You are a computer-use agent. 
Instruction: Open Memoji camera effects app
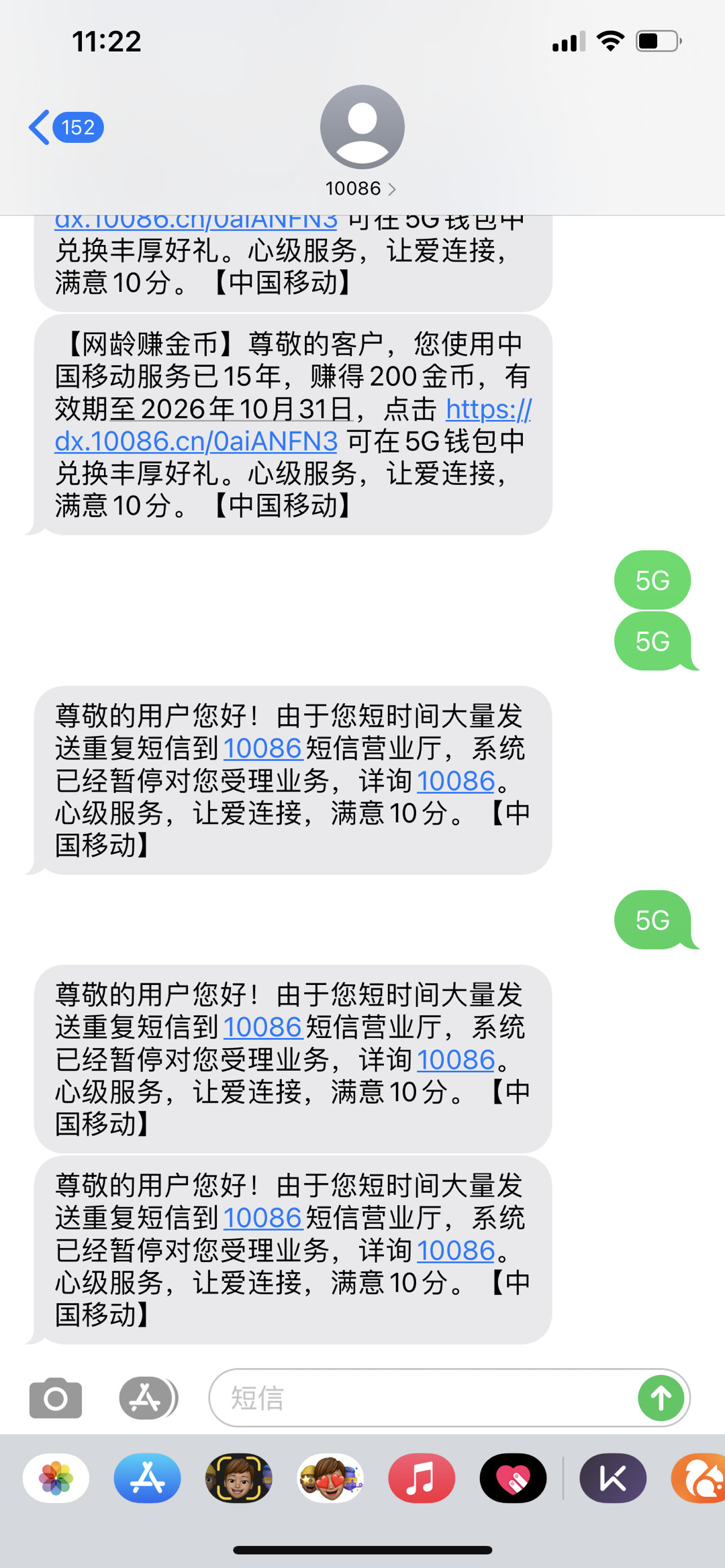click(239, 1479)
